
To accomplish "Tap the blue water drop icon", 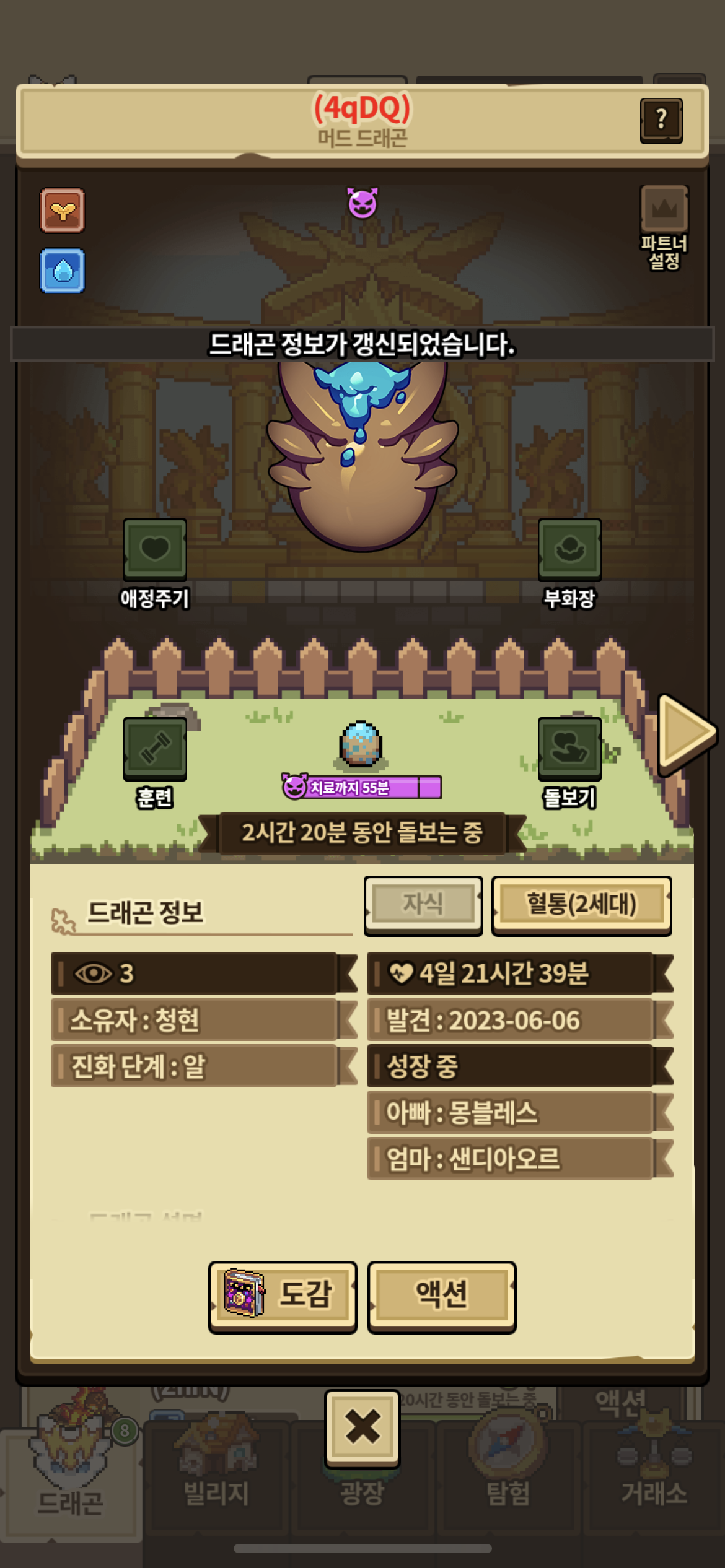I will [63, 271].
